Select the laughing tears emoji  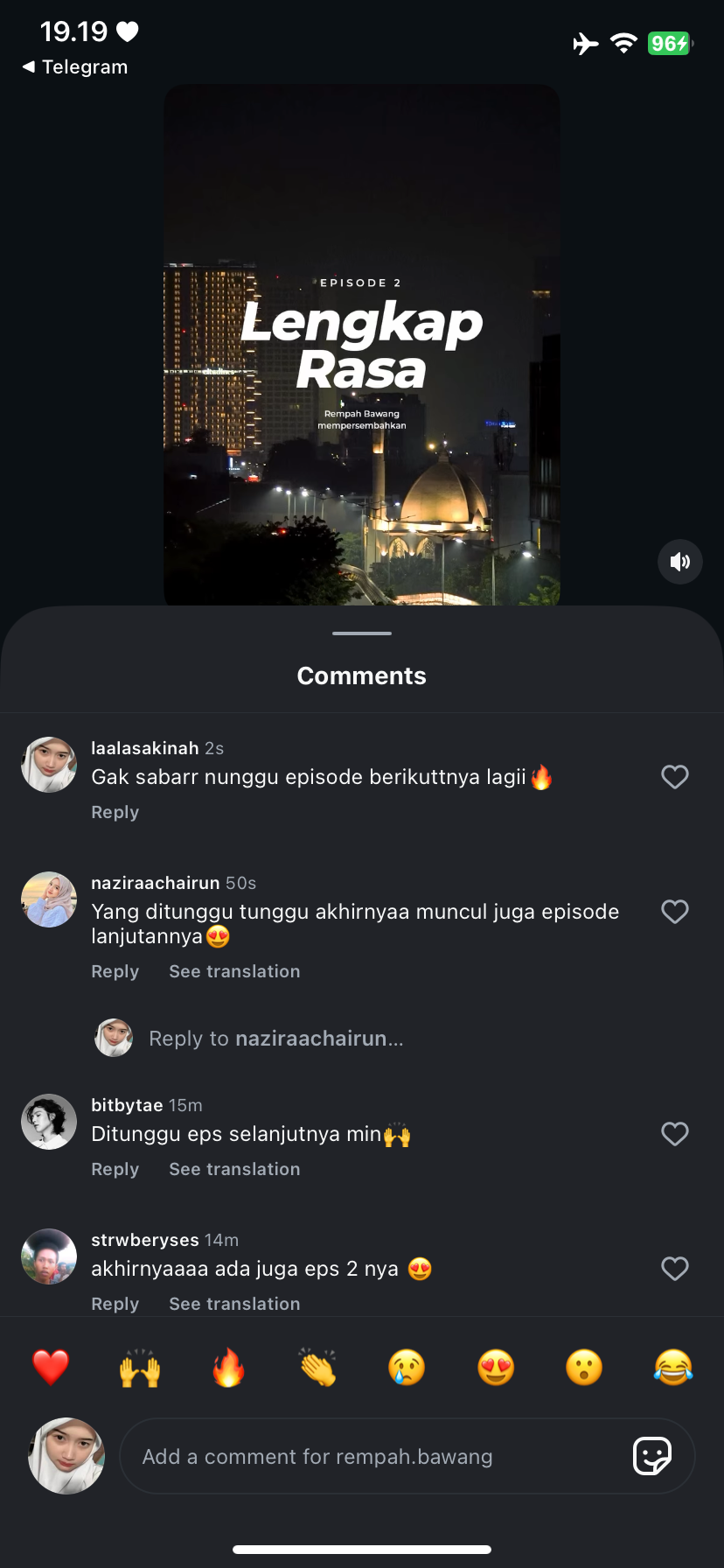[673, 1368]
